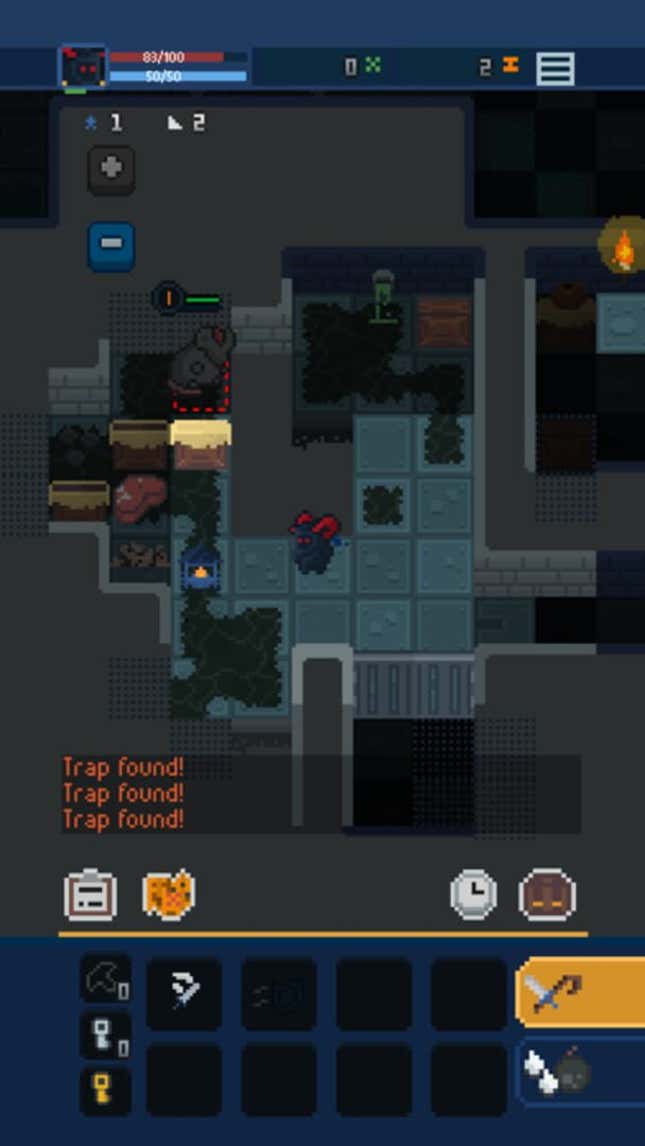Open the hamburger game menu

pos(555,68)
